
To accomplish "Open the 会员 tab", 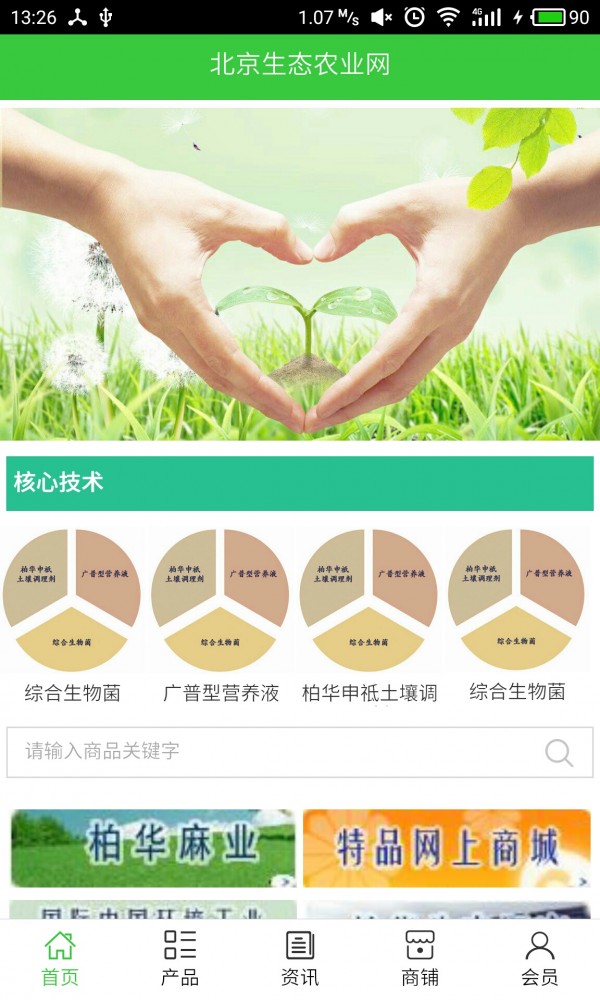I will tap(540, 958).
